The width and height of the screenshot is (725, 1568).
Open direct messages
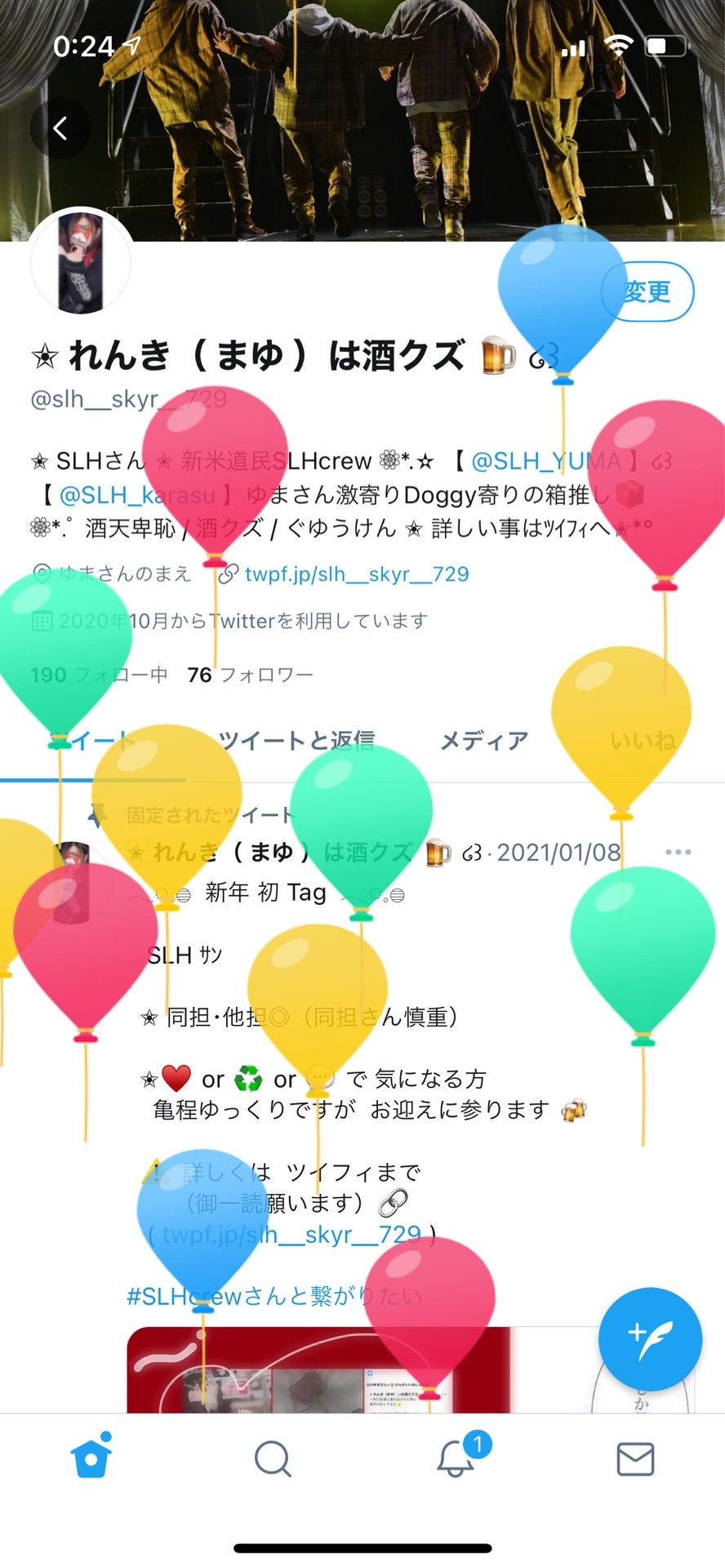coord(635,1459)
